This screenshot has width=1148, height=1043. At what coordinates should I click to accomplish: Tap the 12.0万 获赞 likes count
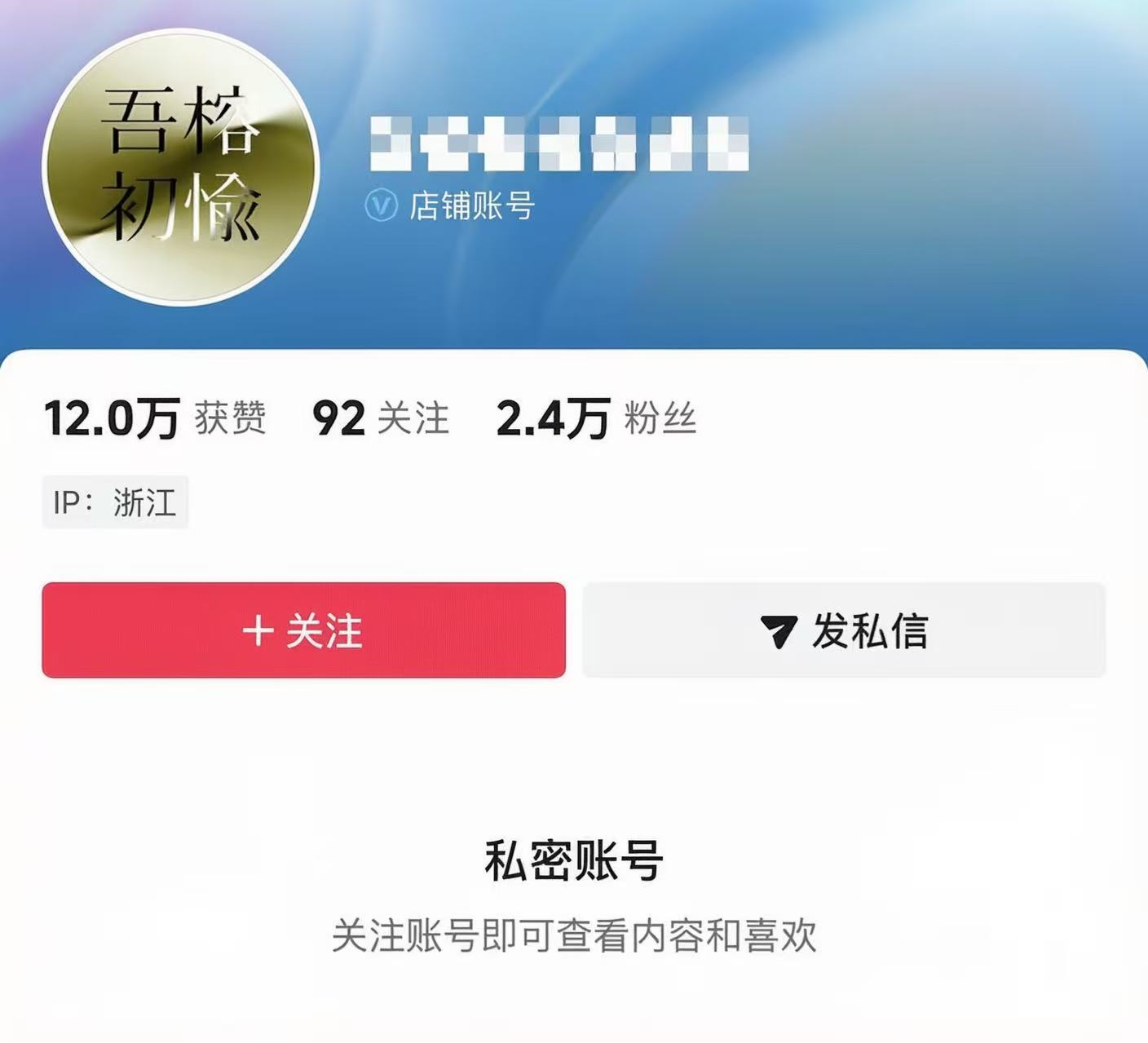[155, 418]
